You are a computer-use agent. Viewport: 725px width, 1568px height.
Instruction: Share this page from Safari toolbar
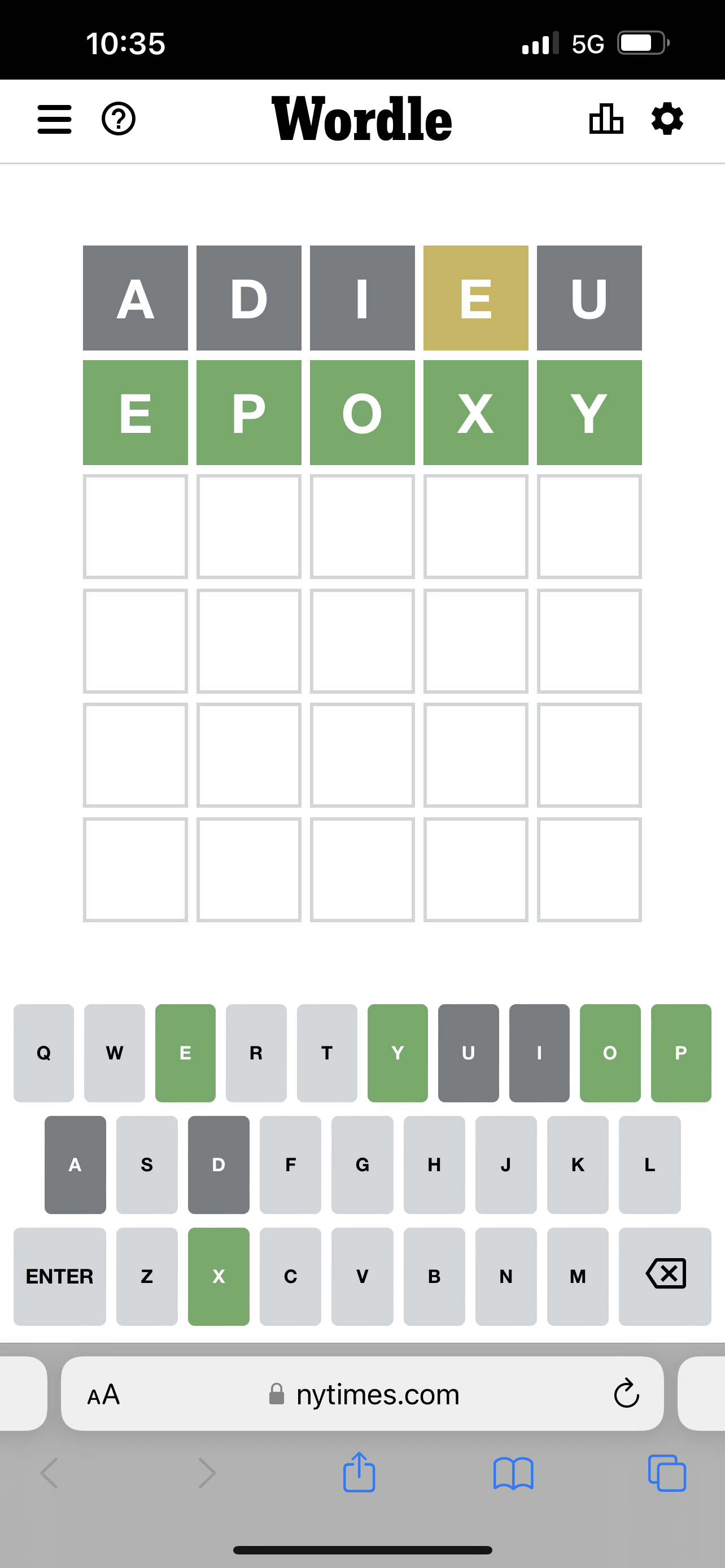tap(359, 1473)
